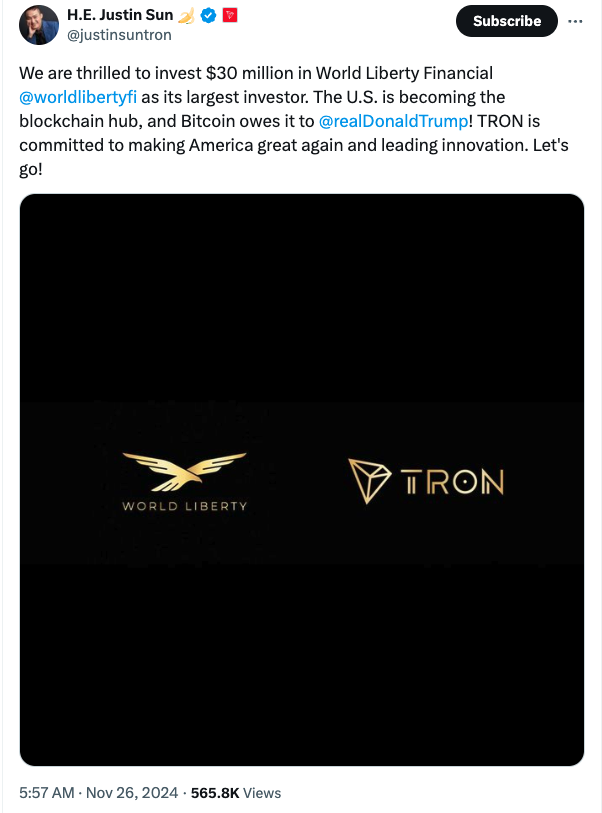Open the post's three-dot overflow menu
The width and height of the screenshot is (602, 813).
[x=574, y=21]
